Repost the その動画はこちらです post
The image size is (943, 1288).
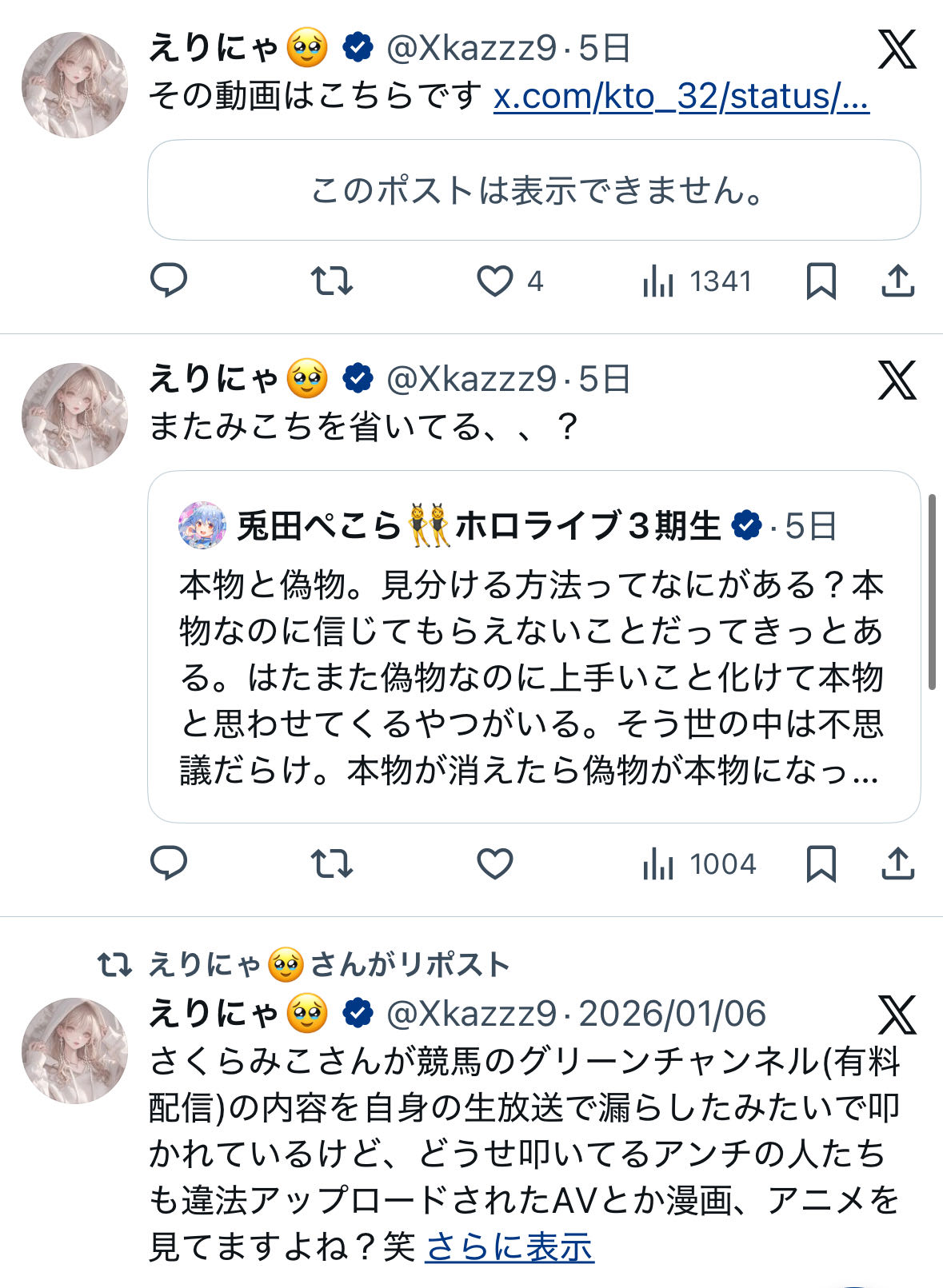tap(331, 281)
